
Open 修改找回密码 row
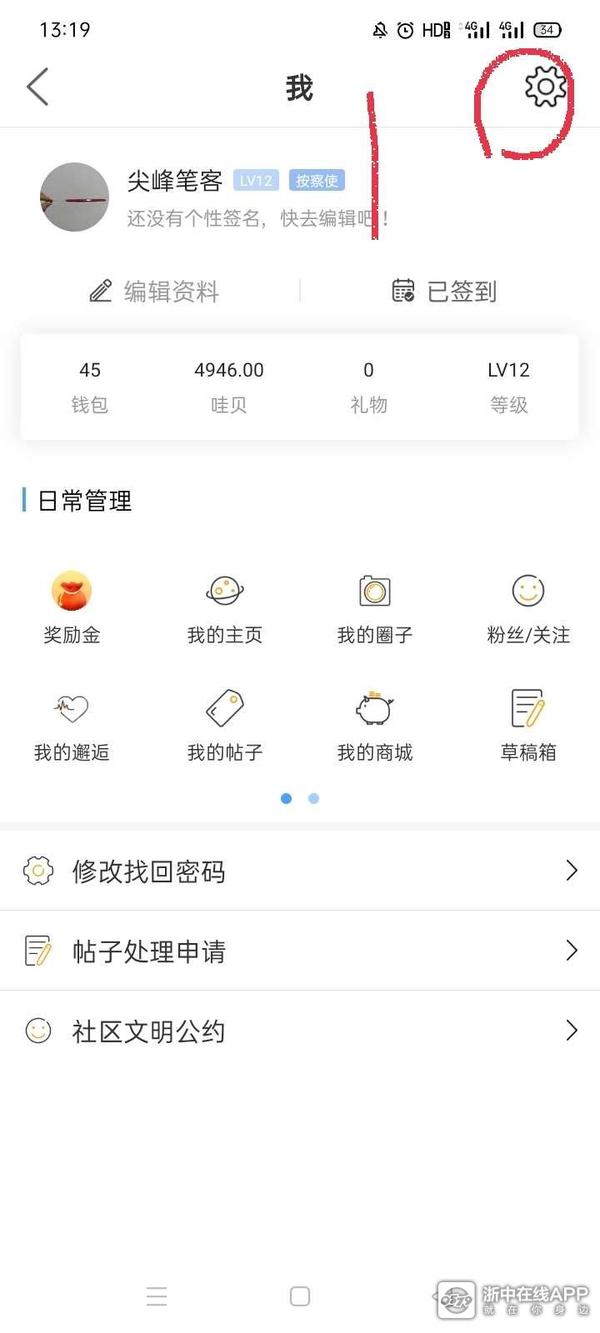[300, 871]
